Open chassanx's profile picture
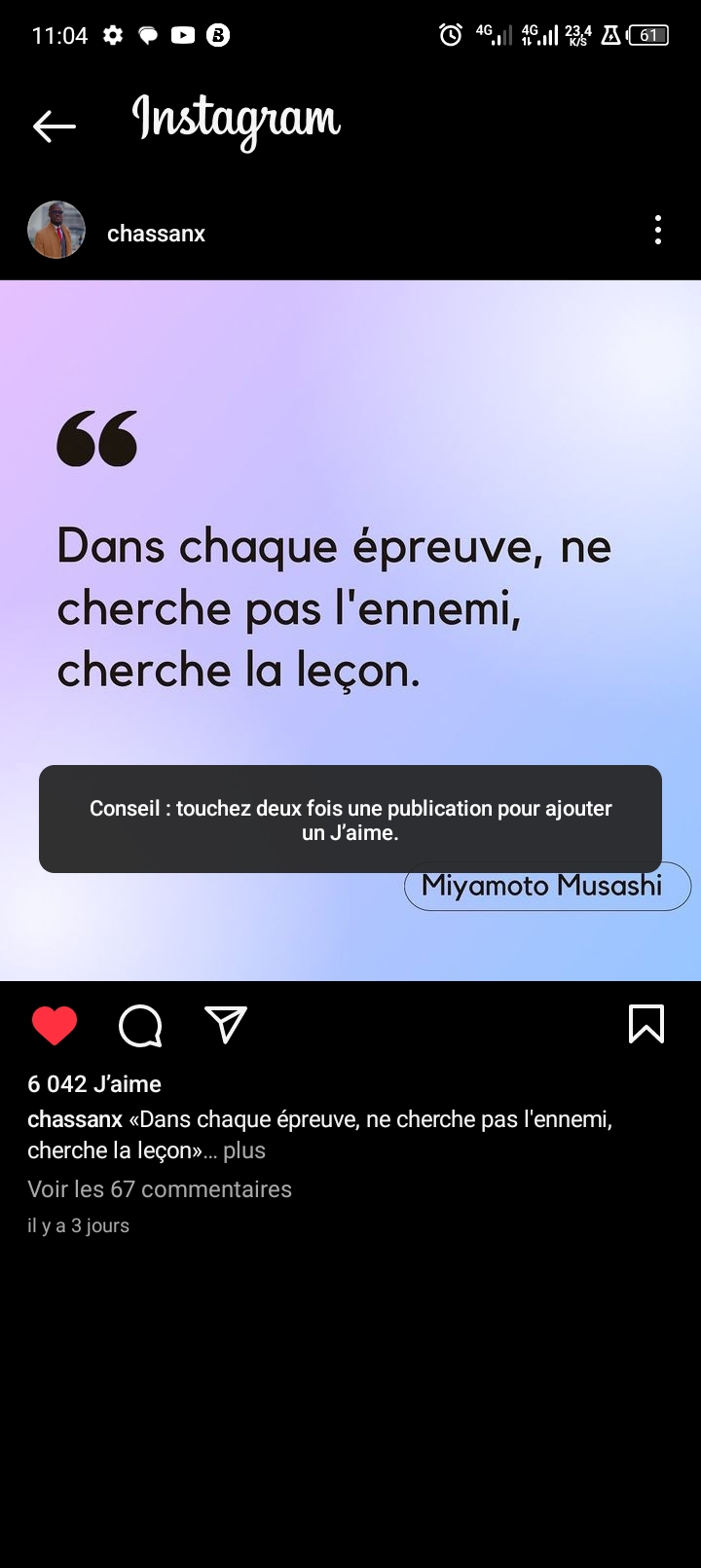Image resolution: width=701 pixels, height=1568 pixels. [x=56, y=231]
